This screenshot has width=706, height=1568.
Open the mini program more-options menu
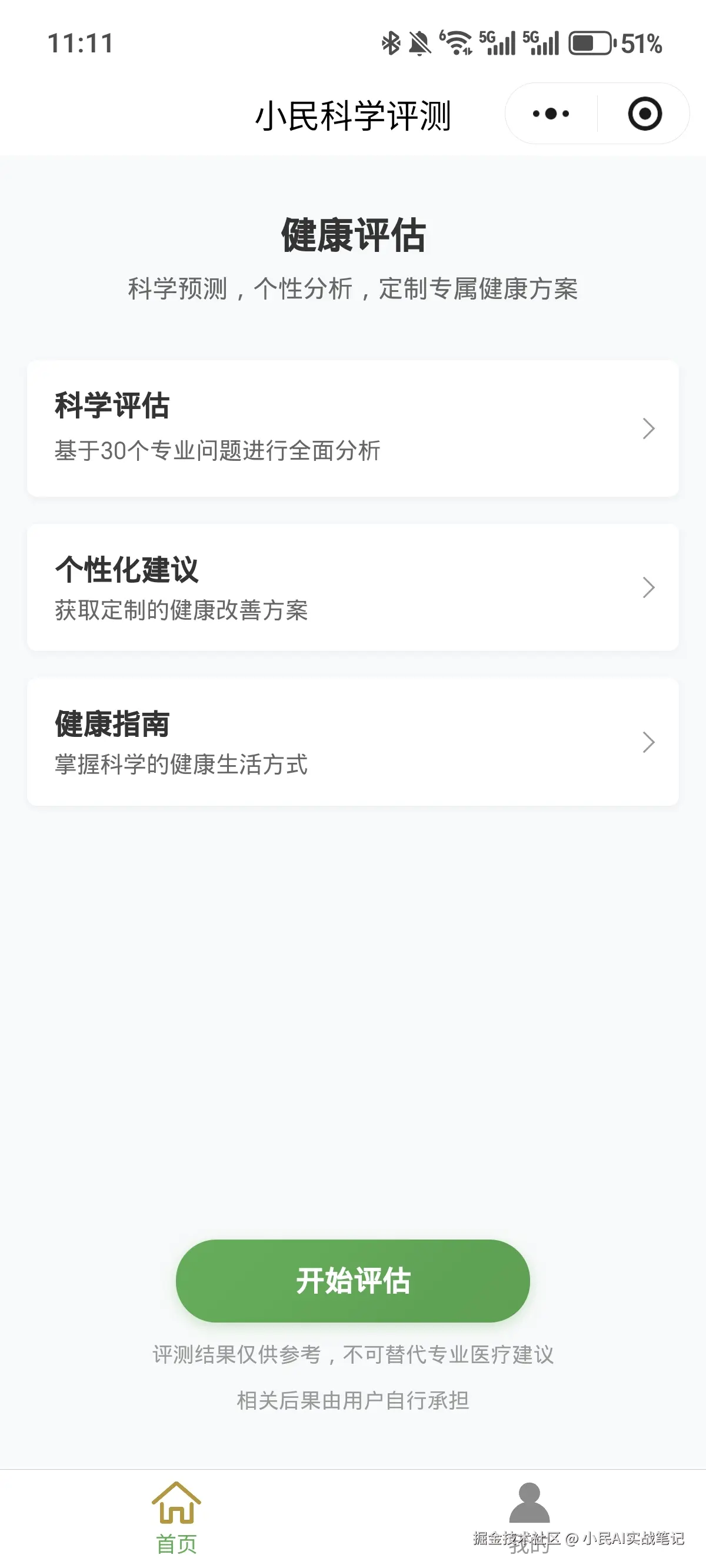551,114
